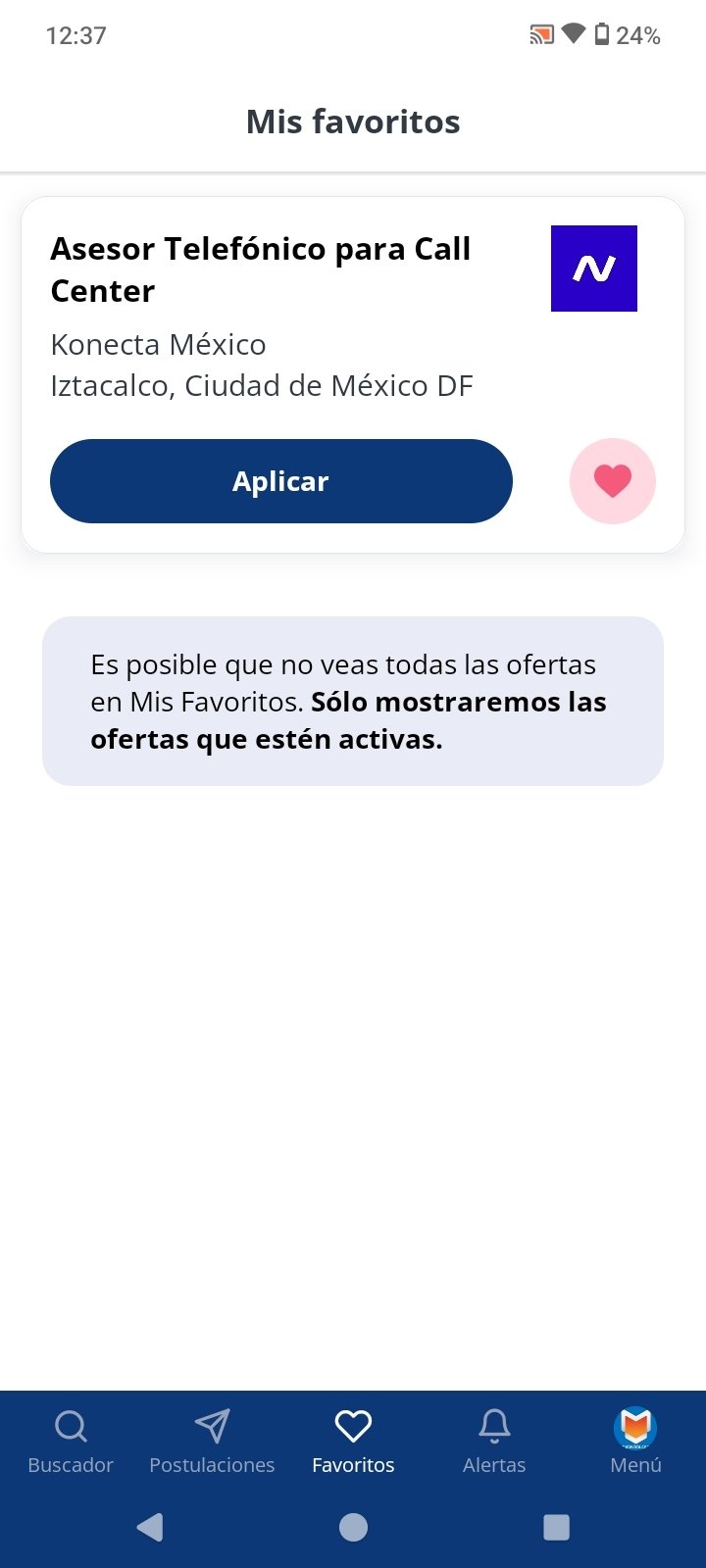Open the Asesor Telefónico para Call Center card
The height and width of the screenshot is (1568, 706).
(x=261, y=269)
